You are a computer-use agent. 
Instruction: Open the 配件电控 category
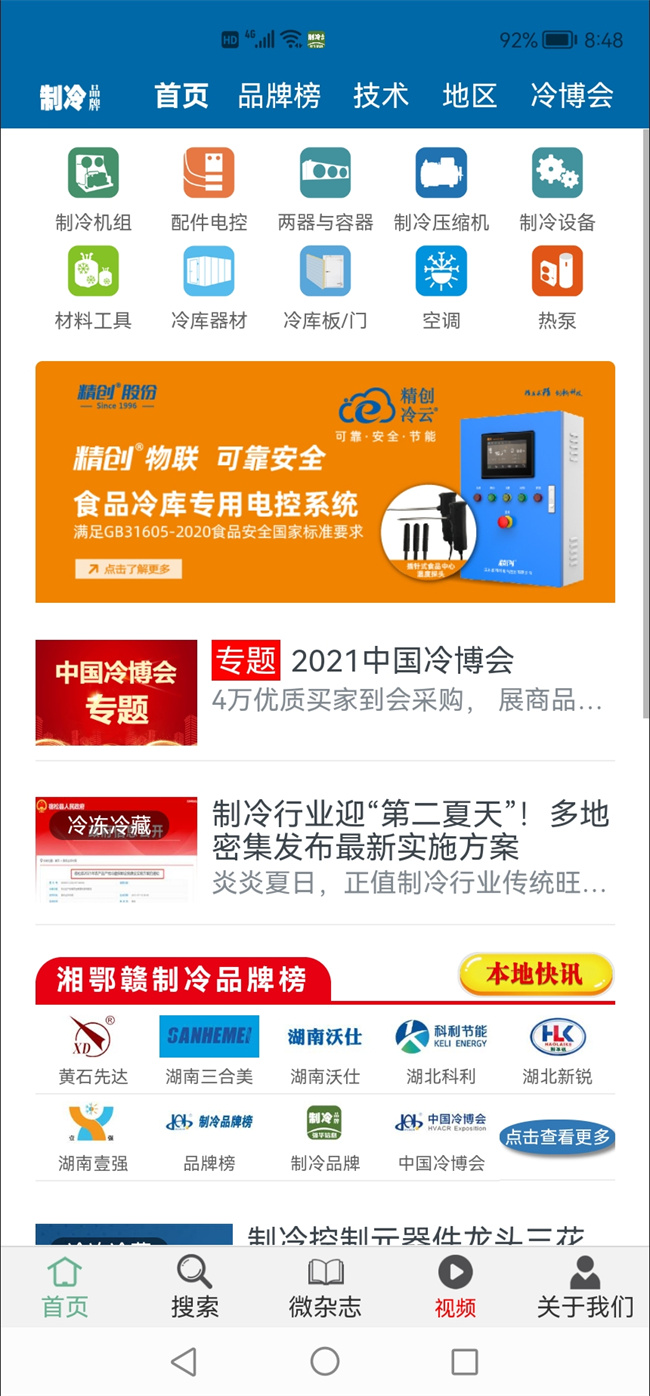click(209, 189)
